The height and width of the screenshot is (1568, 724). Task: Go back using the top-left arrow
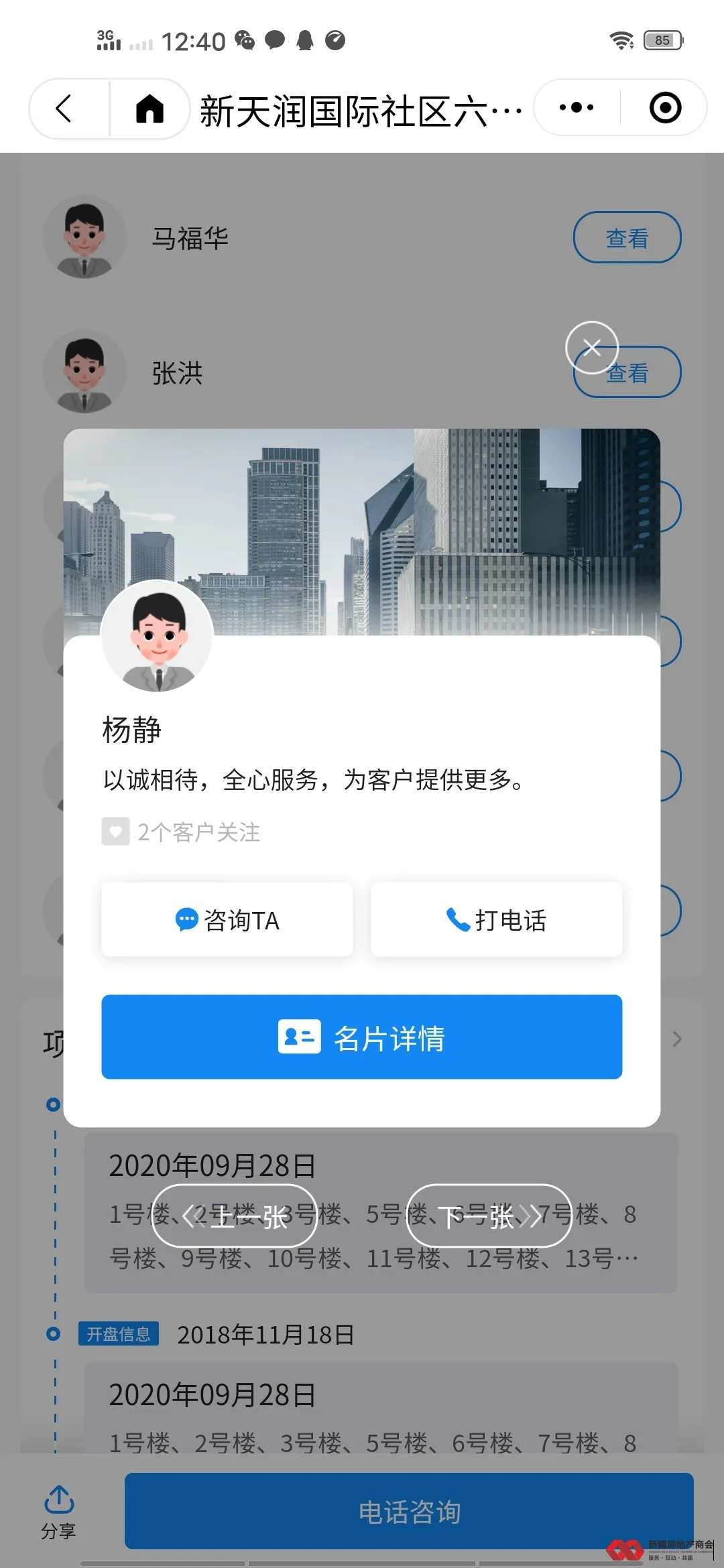click(x=64, y=109)
